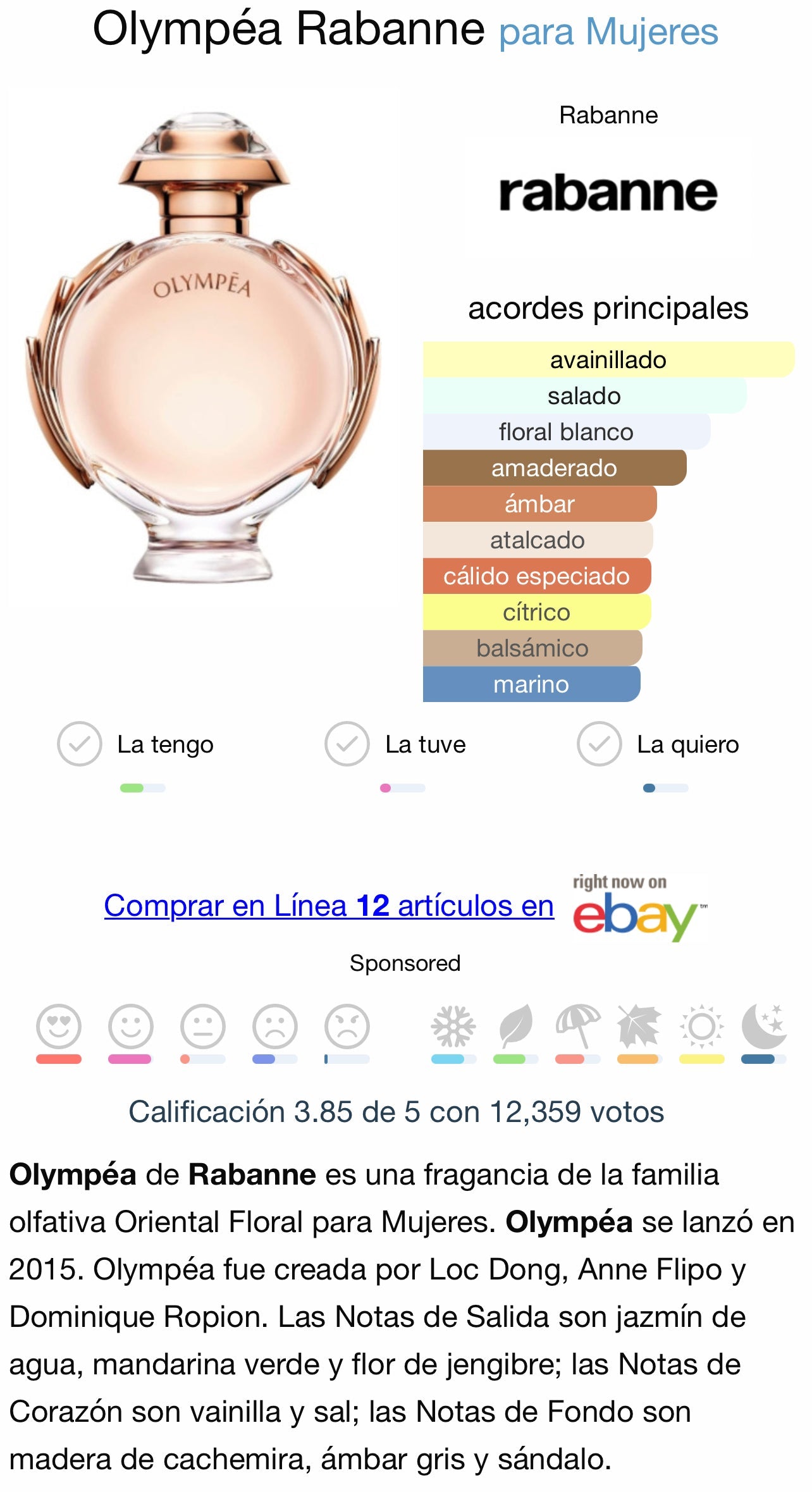Open 'Comprar en Línea 12 artículos' eBay link

click(329, 905)
